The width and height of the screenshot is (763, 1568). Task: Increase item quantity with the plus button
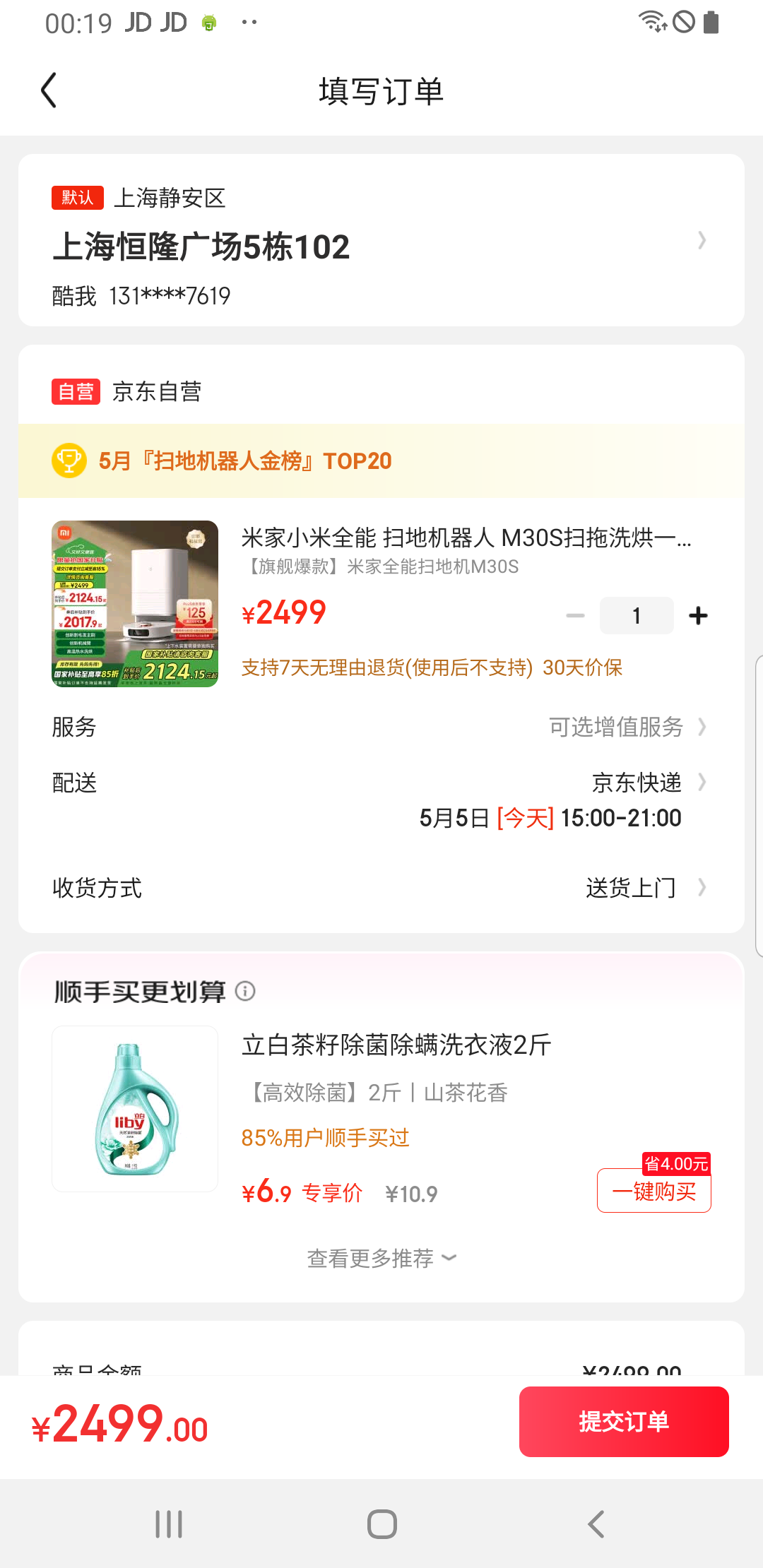[x=698, y=616]
